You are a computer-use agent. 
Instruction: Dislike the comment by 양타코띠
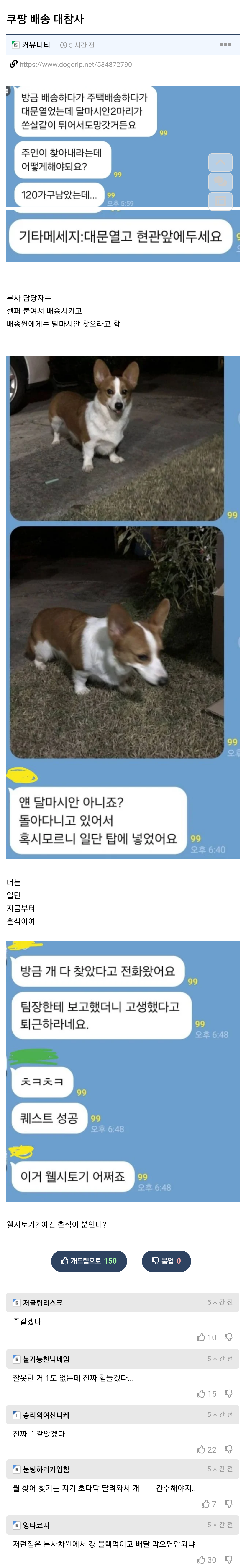[228, 1560]
